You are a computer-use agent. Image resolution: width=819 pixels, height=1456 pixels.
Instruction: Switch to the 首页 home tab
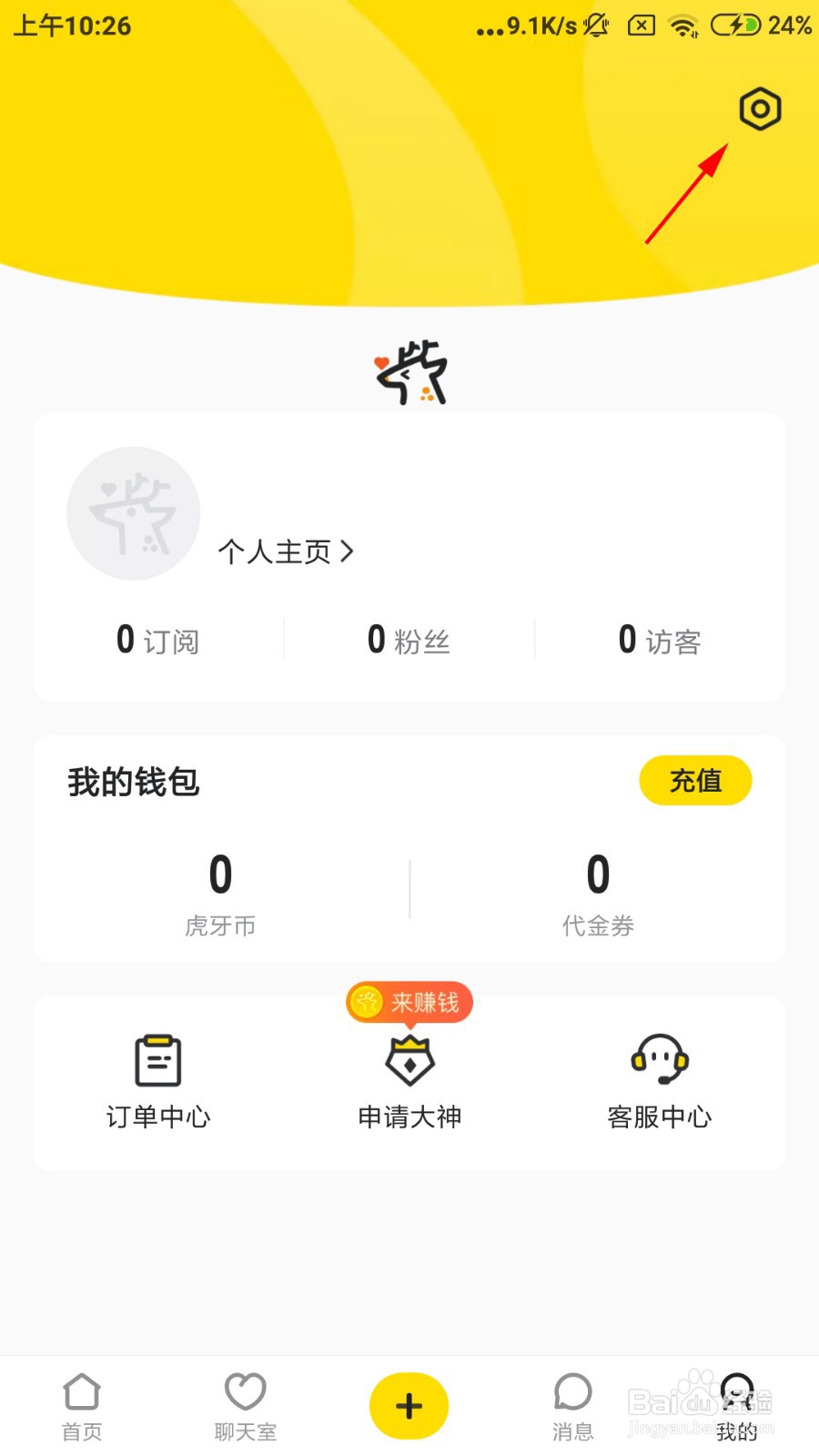[82, 1407]
